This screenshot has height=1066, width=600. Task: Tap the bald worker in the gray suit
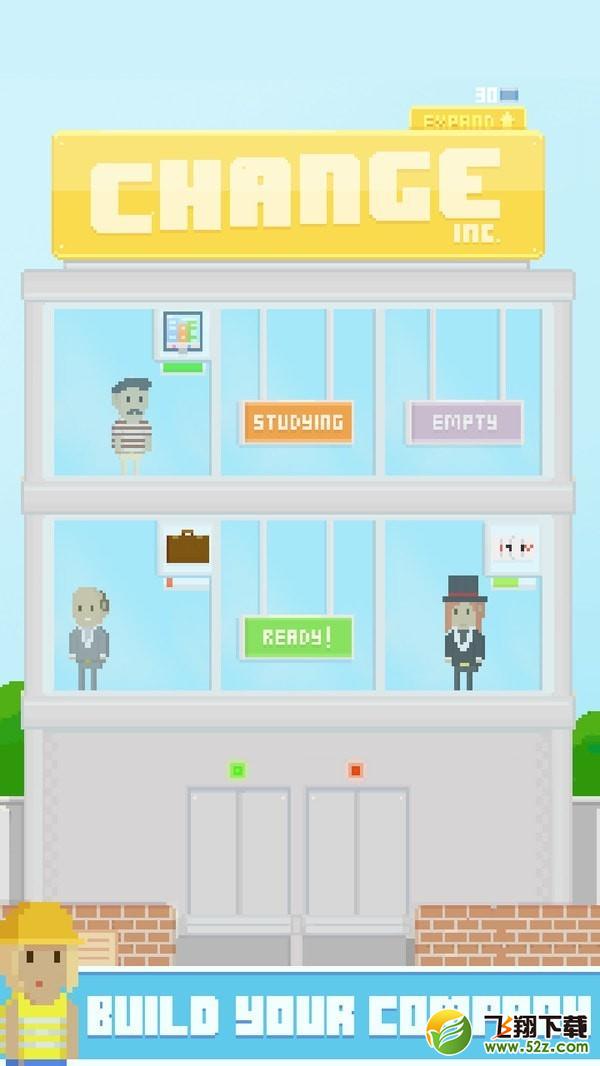[89, 638]
